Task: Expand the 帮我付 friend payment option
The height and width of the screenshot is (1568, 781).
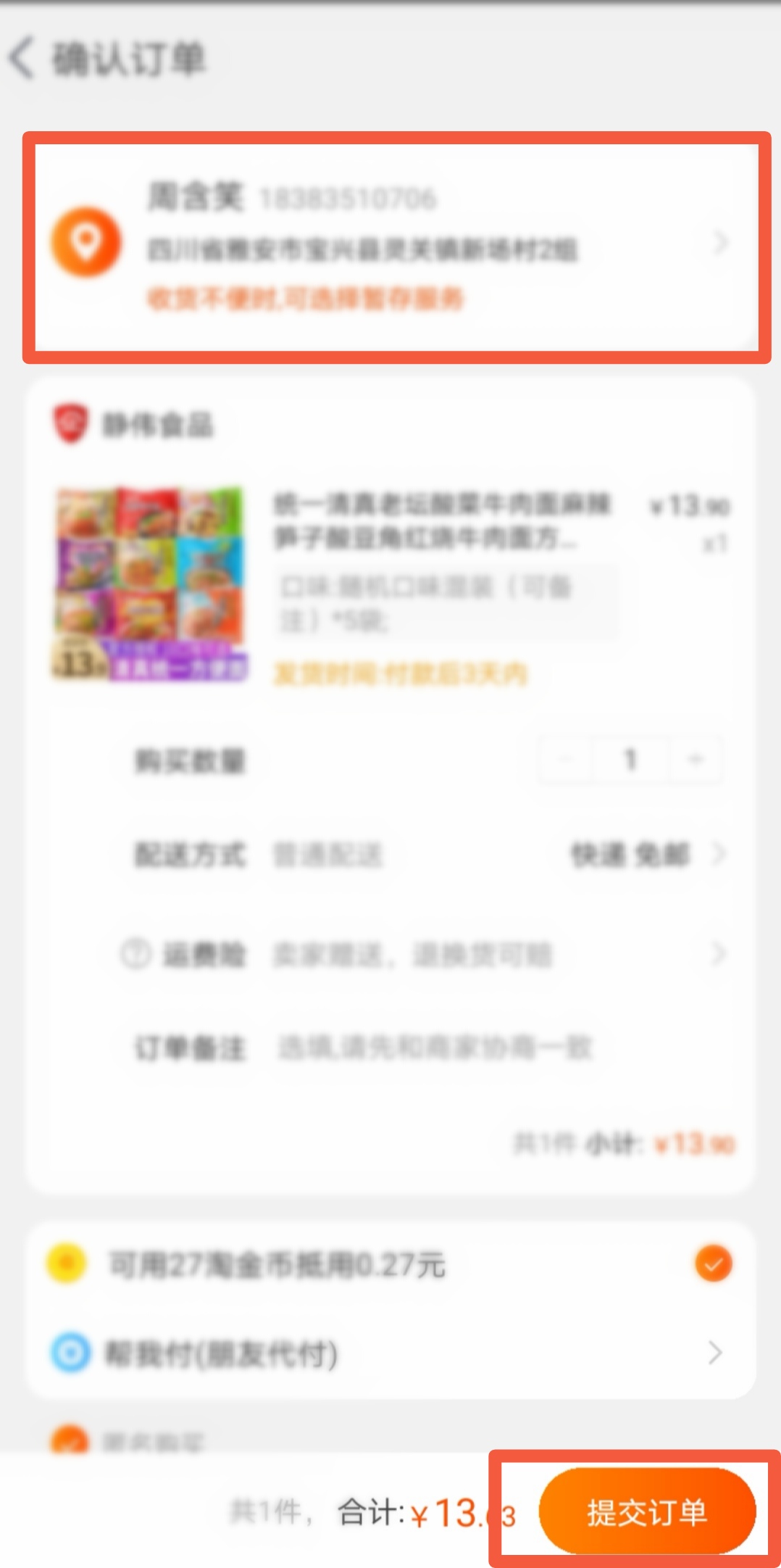Action: click(x=715, y=1353)
